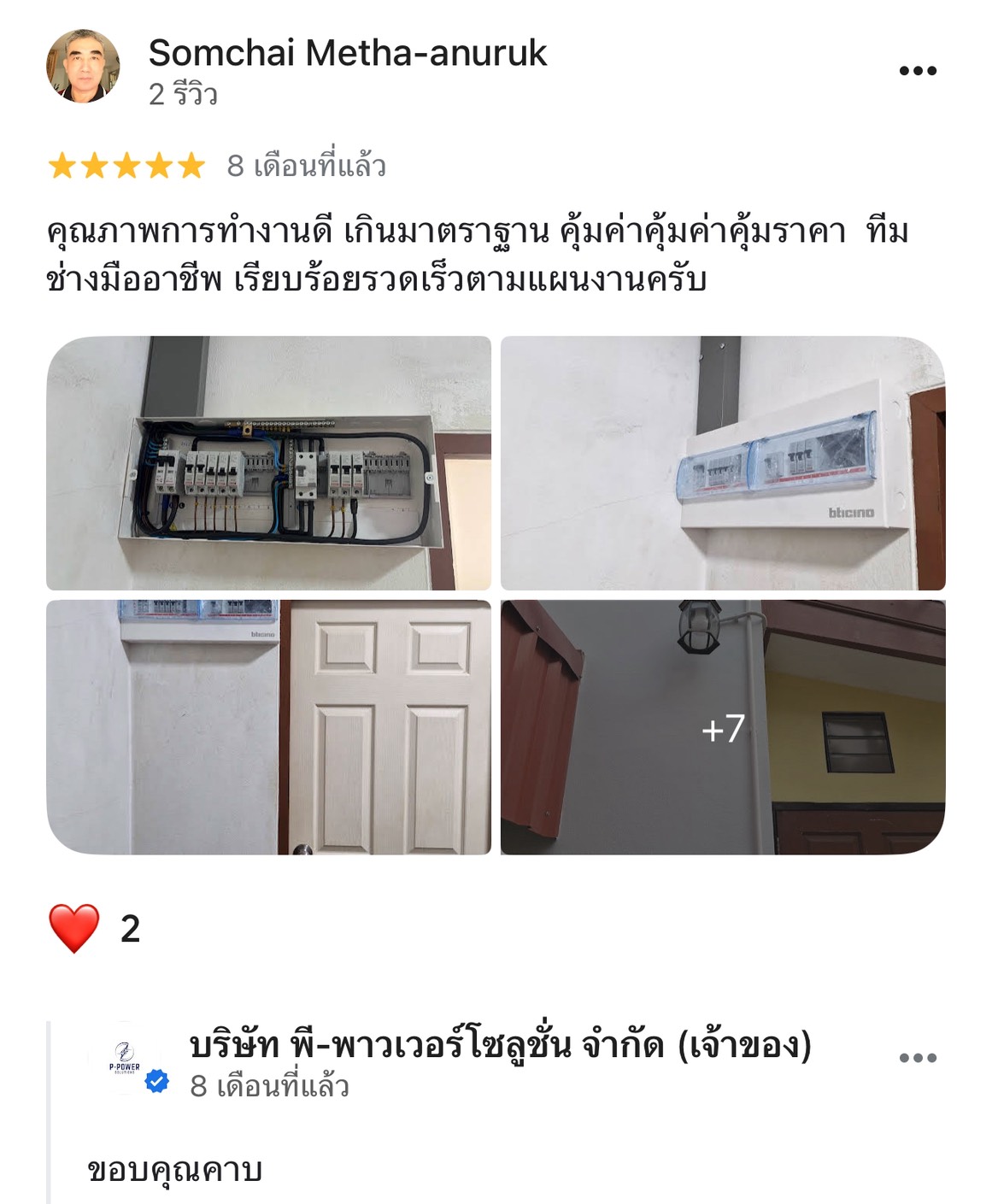Open the photo showing the white door

pos(268,726)
